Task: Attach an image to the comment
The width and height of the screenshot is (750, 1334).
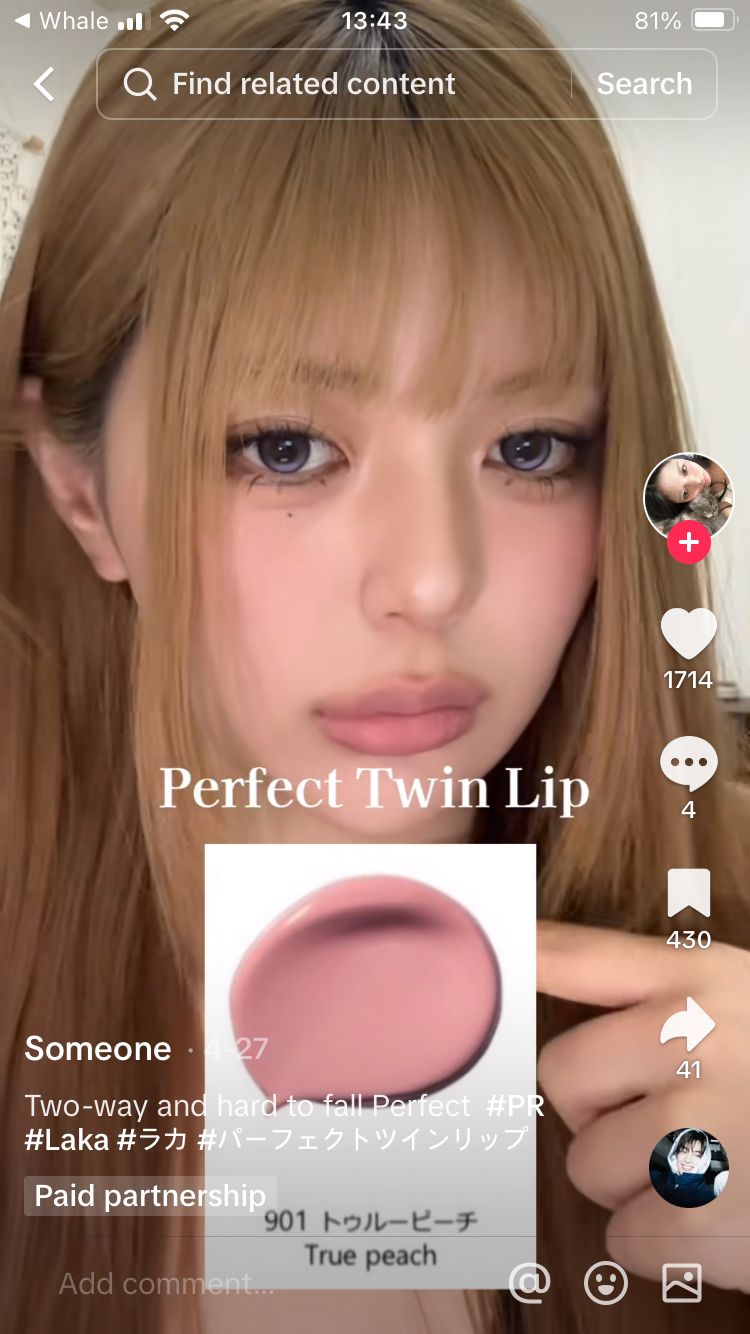Action: click(682, 1283)
